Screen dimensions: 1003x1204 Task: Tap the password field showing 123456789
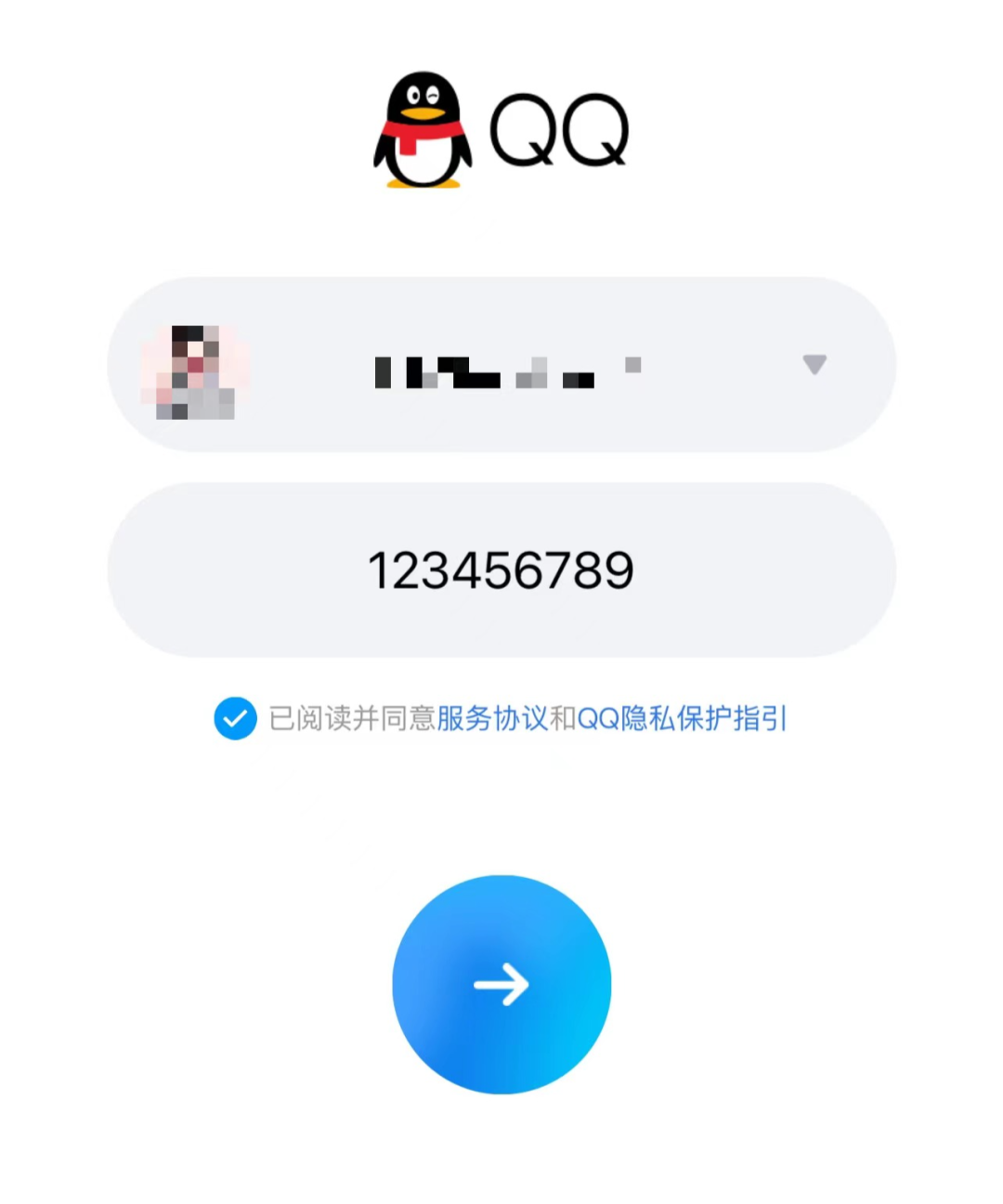coord(501,569)
